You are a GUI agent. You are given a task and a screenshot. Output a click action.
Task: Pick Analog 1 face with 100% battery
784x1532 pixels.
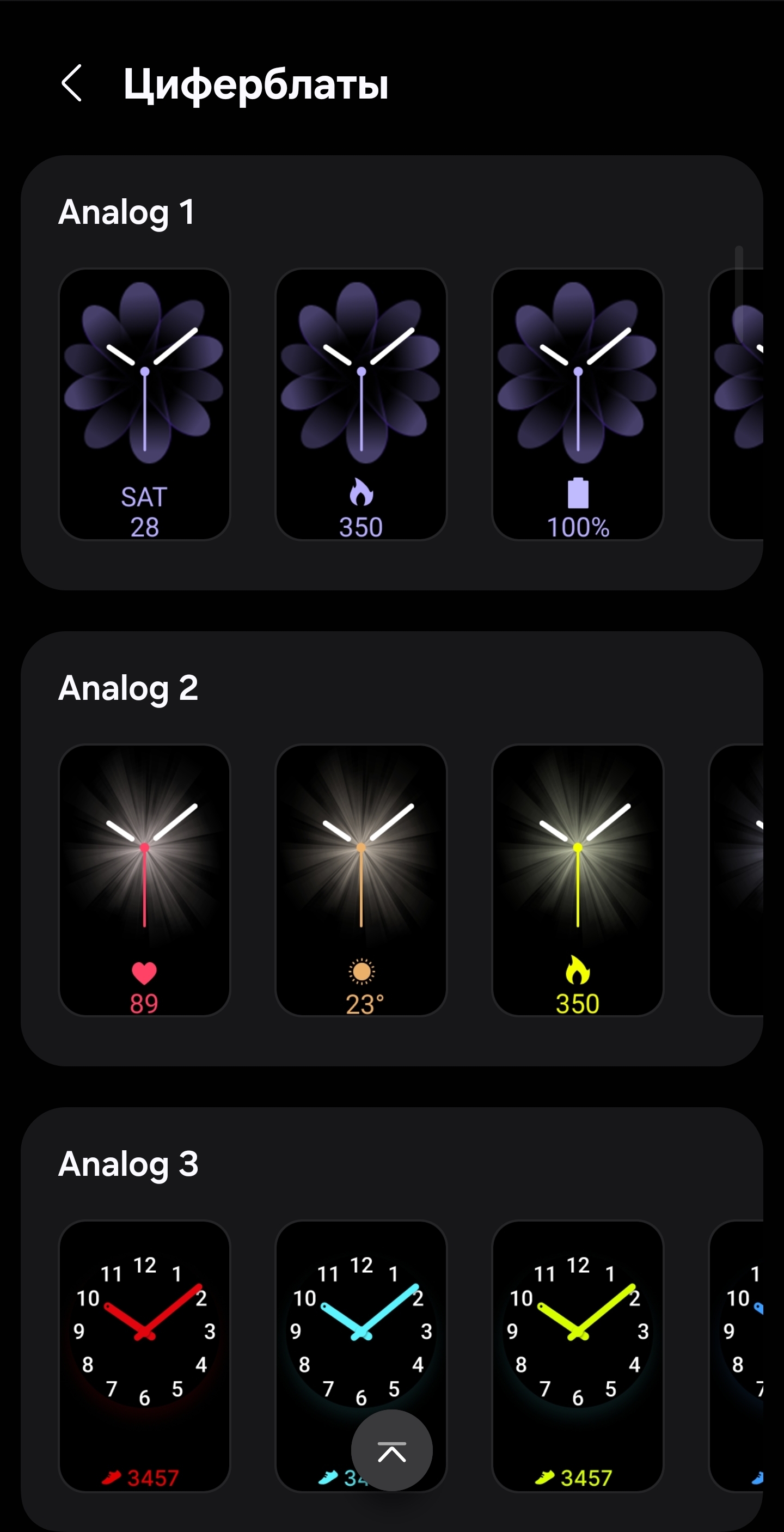pyautogui.click(x=578, y=405)
